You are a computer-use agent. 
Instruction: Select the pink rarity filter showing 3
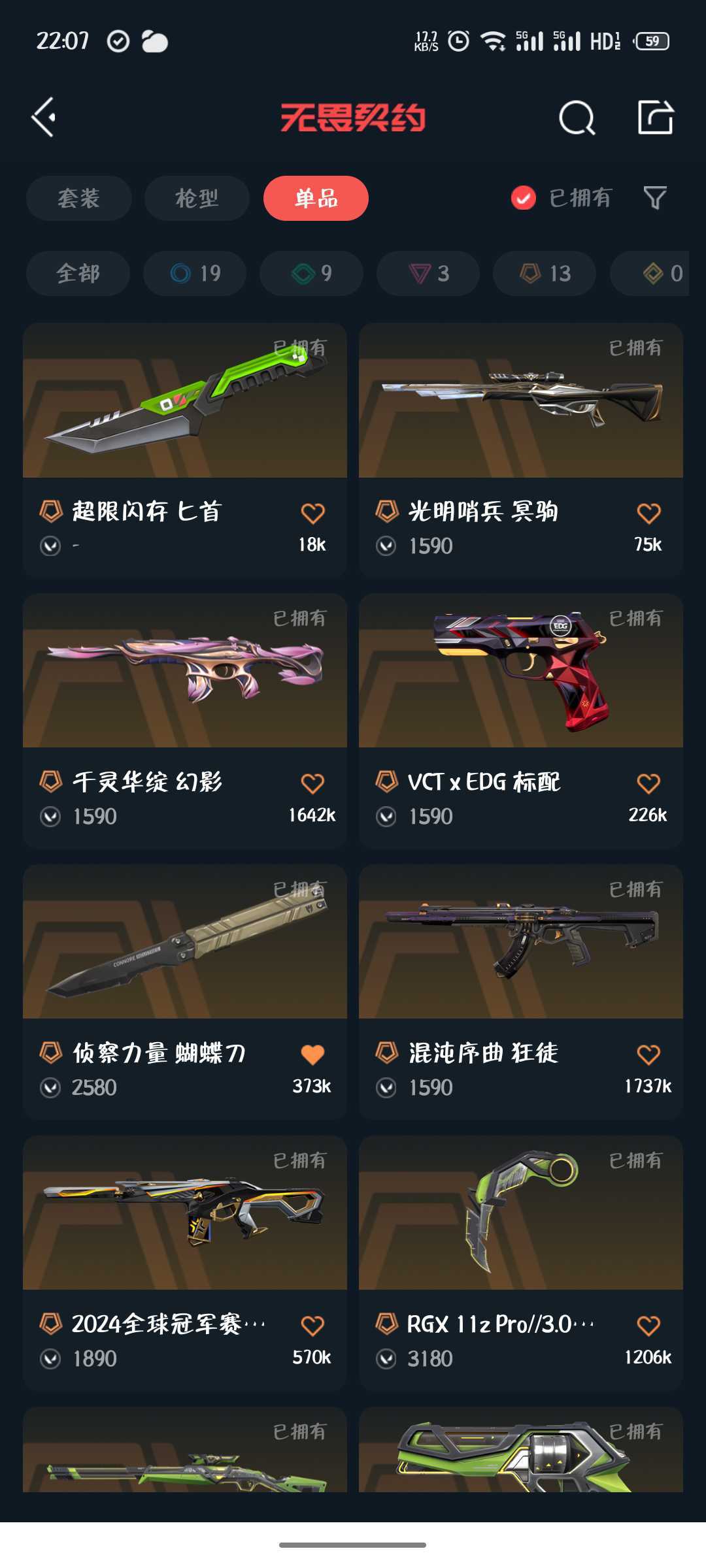click(x=428, y=273)
